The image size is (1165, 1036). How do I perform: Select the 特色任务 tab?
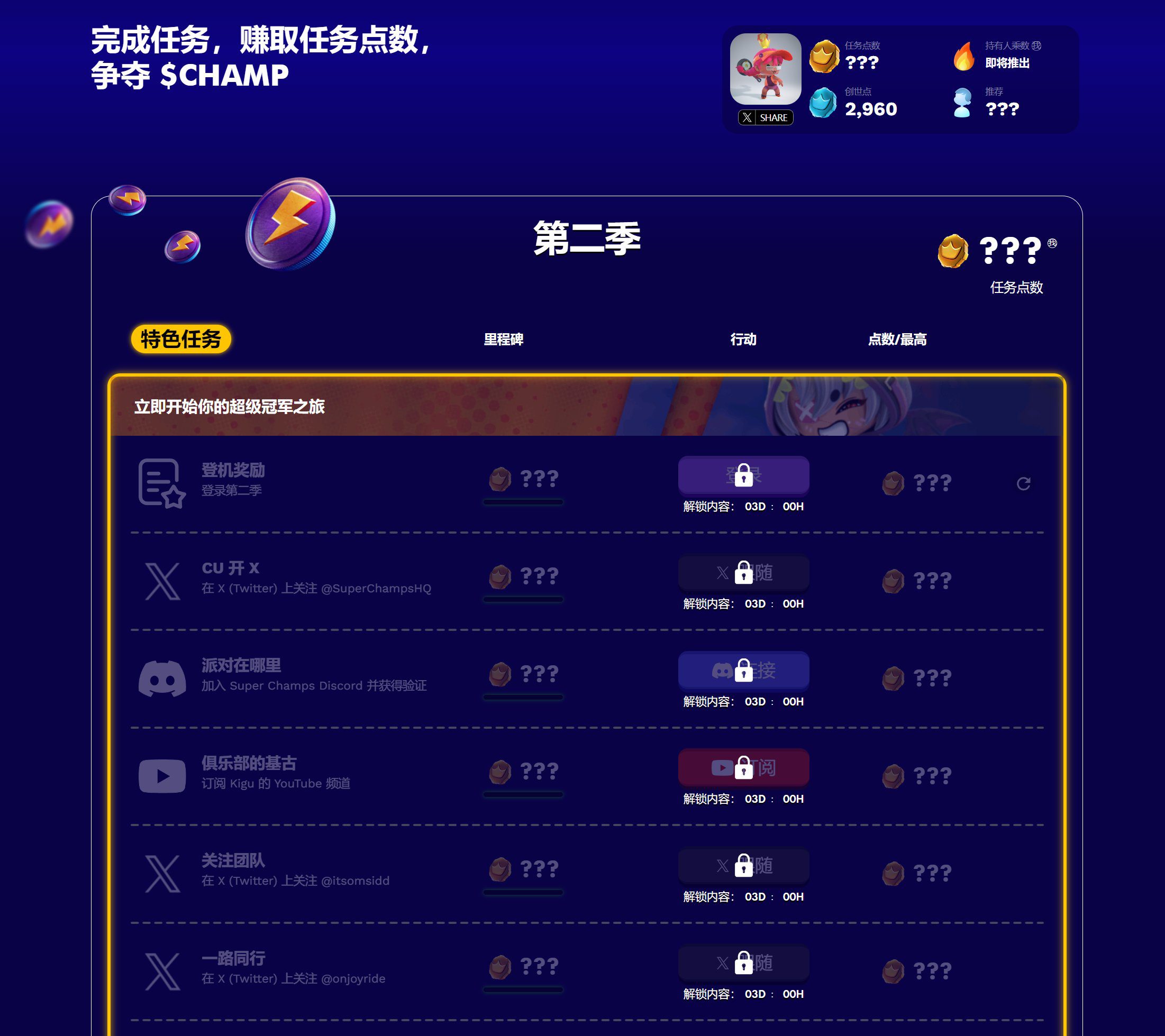(181, 339)
